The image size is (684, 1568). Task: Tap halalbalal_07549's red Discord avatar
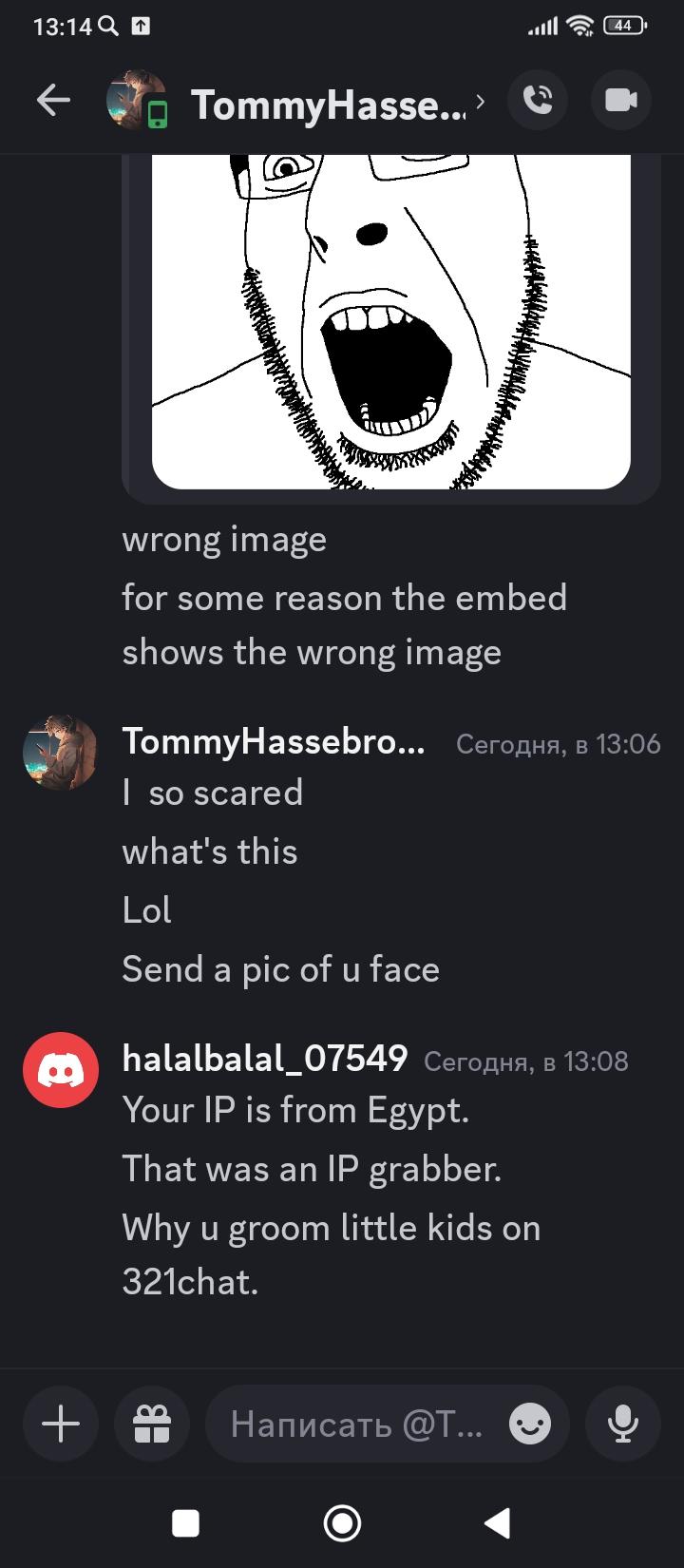tap(61, 1070)
